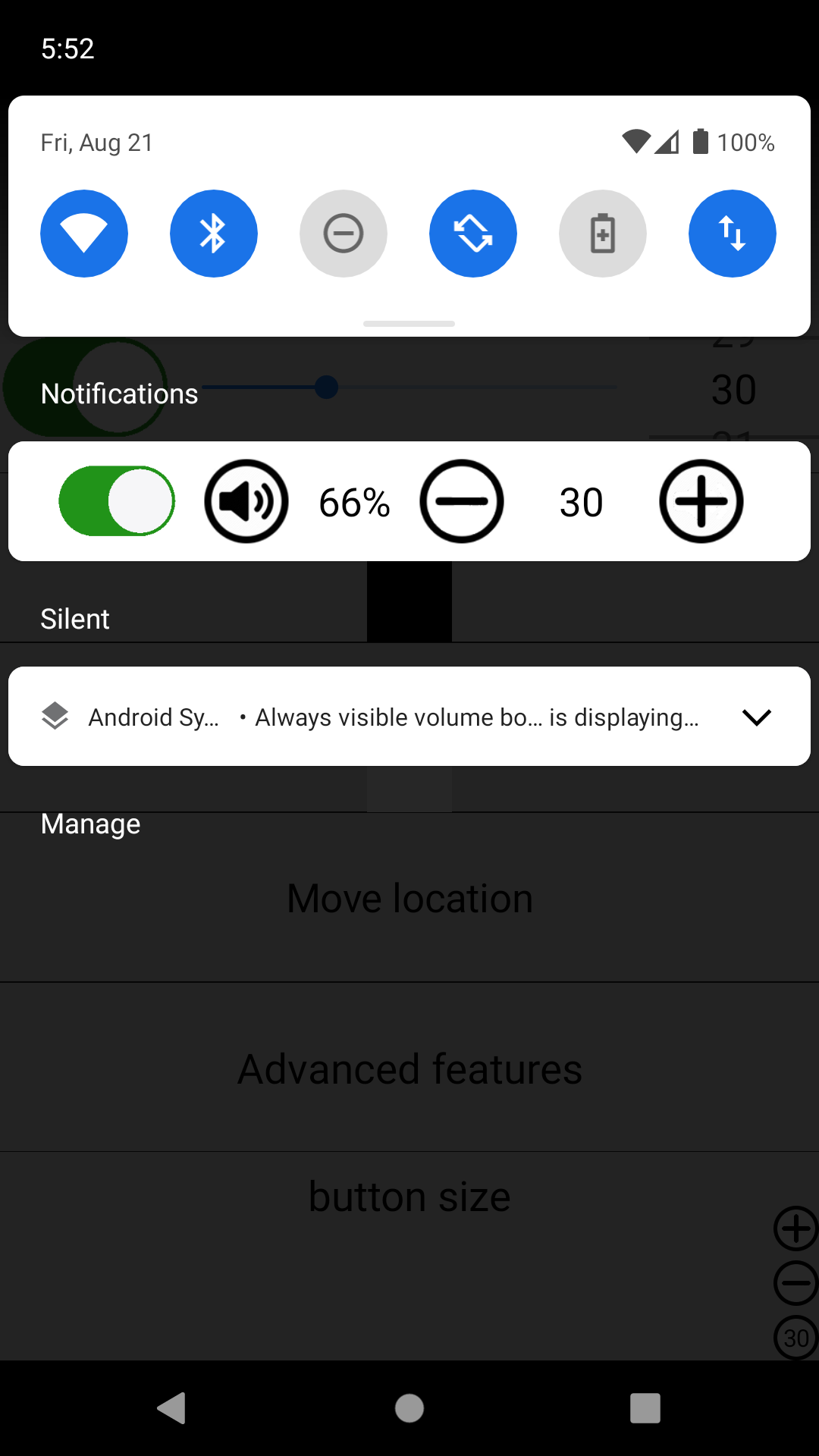Toggle the auto-rotate tile
The width and height of the screenshot is (819, 1456).
(473, 234)
